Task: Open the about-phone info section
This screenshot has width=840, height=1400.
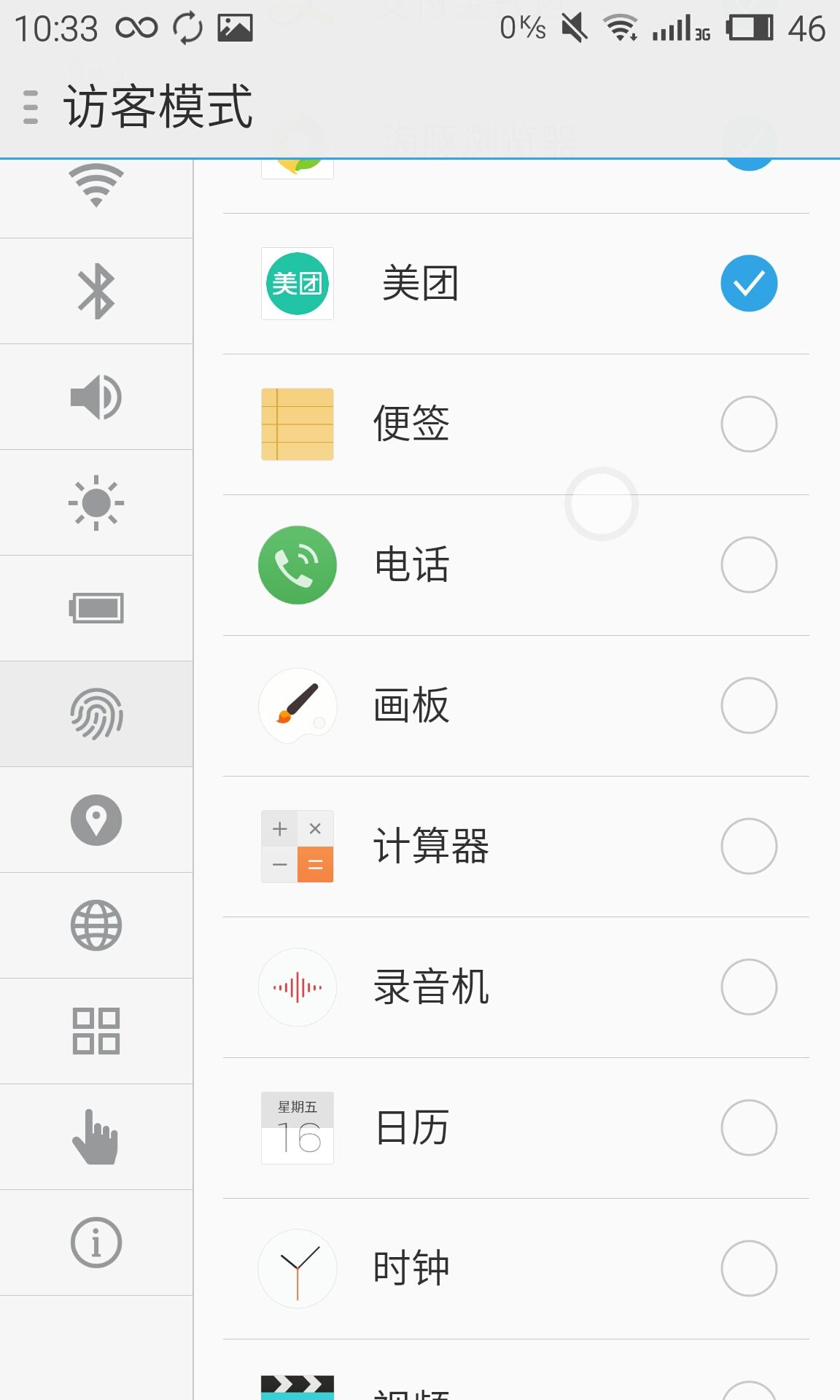Action: [x=96, y=1243]
